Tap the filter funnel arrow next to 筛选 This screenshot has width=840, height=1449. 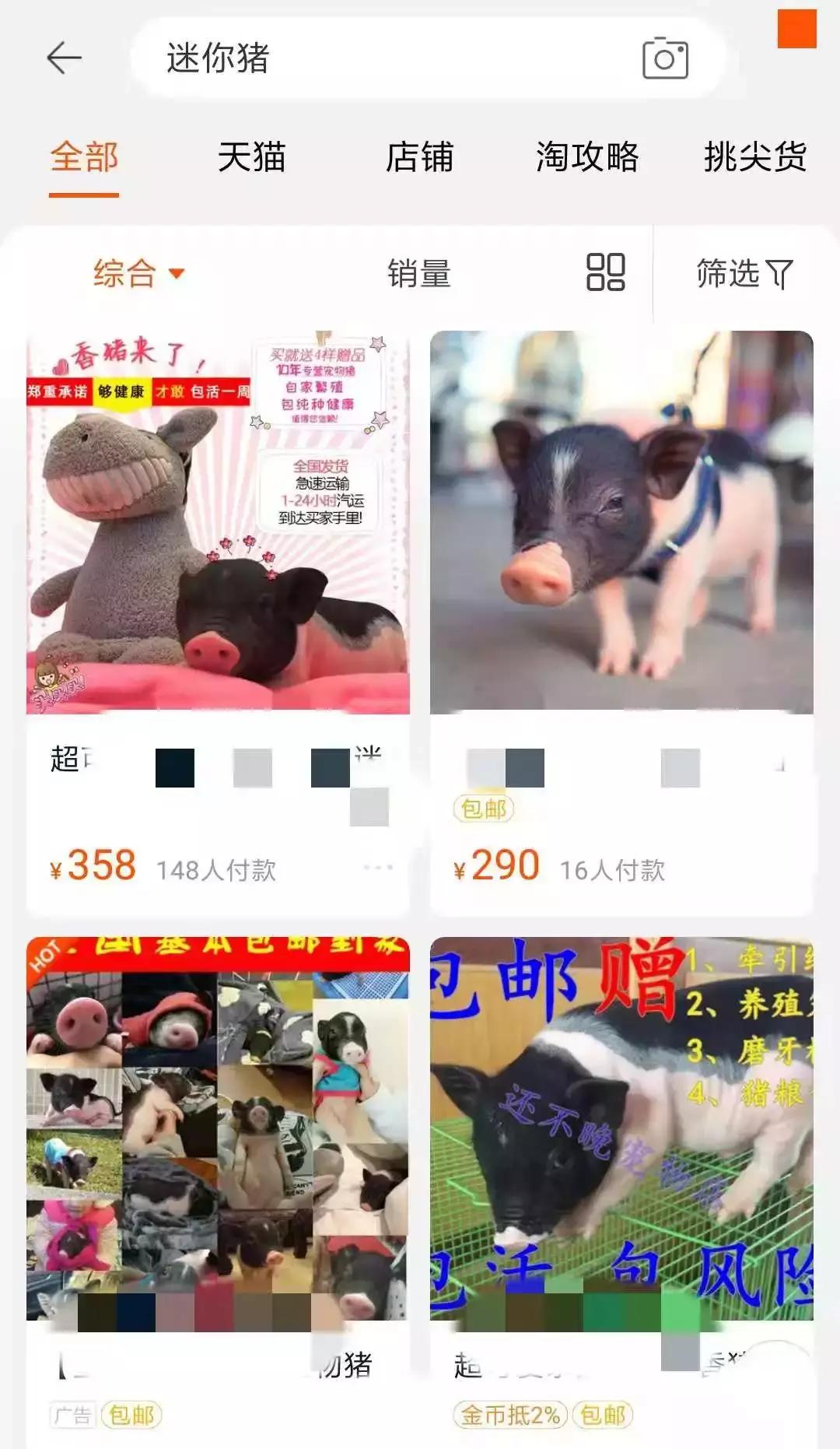coord(780,274)
